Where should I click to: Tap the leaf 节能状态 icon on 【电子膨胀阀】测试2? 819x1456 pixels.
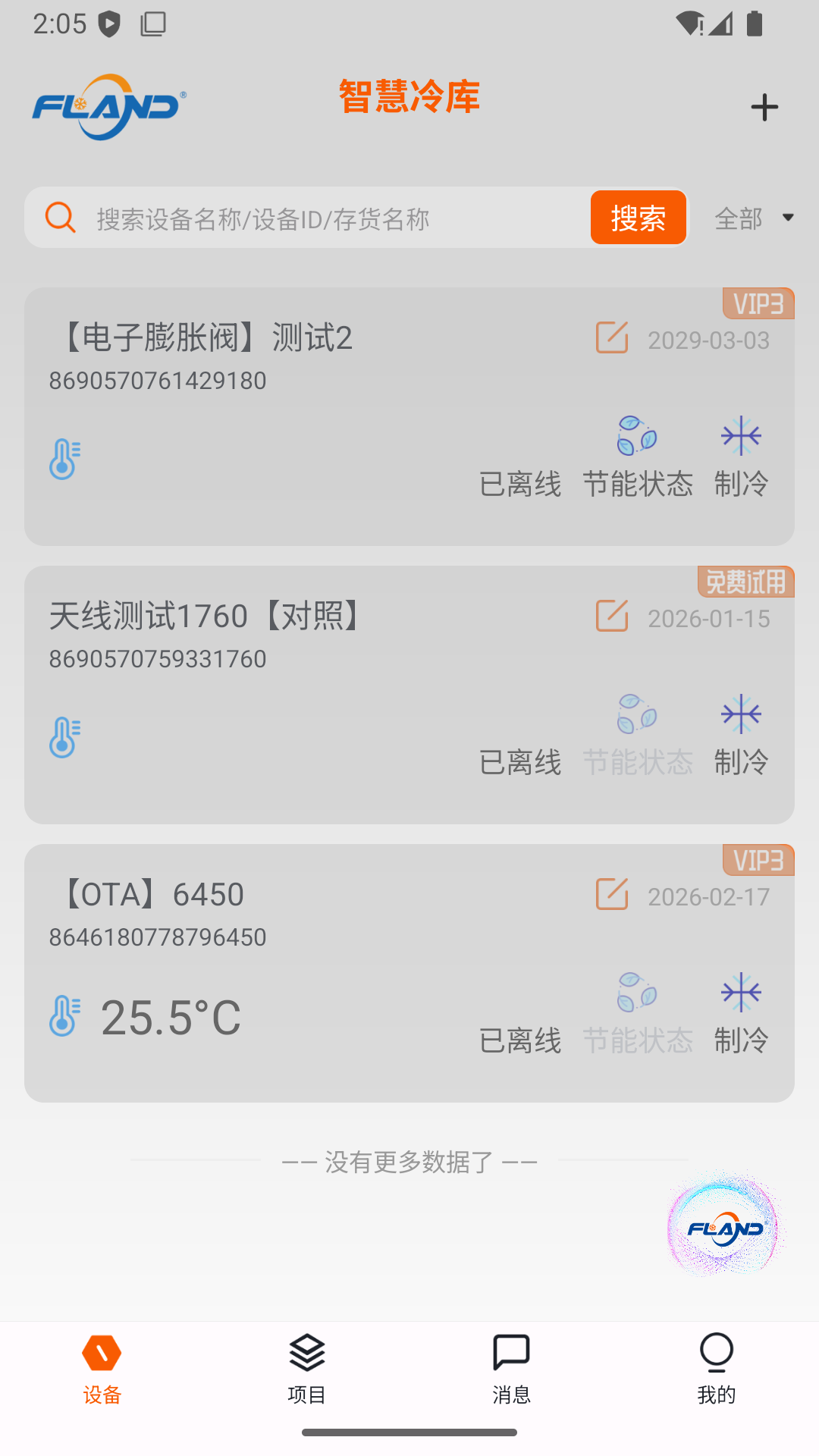coord(638,438)
